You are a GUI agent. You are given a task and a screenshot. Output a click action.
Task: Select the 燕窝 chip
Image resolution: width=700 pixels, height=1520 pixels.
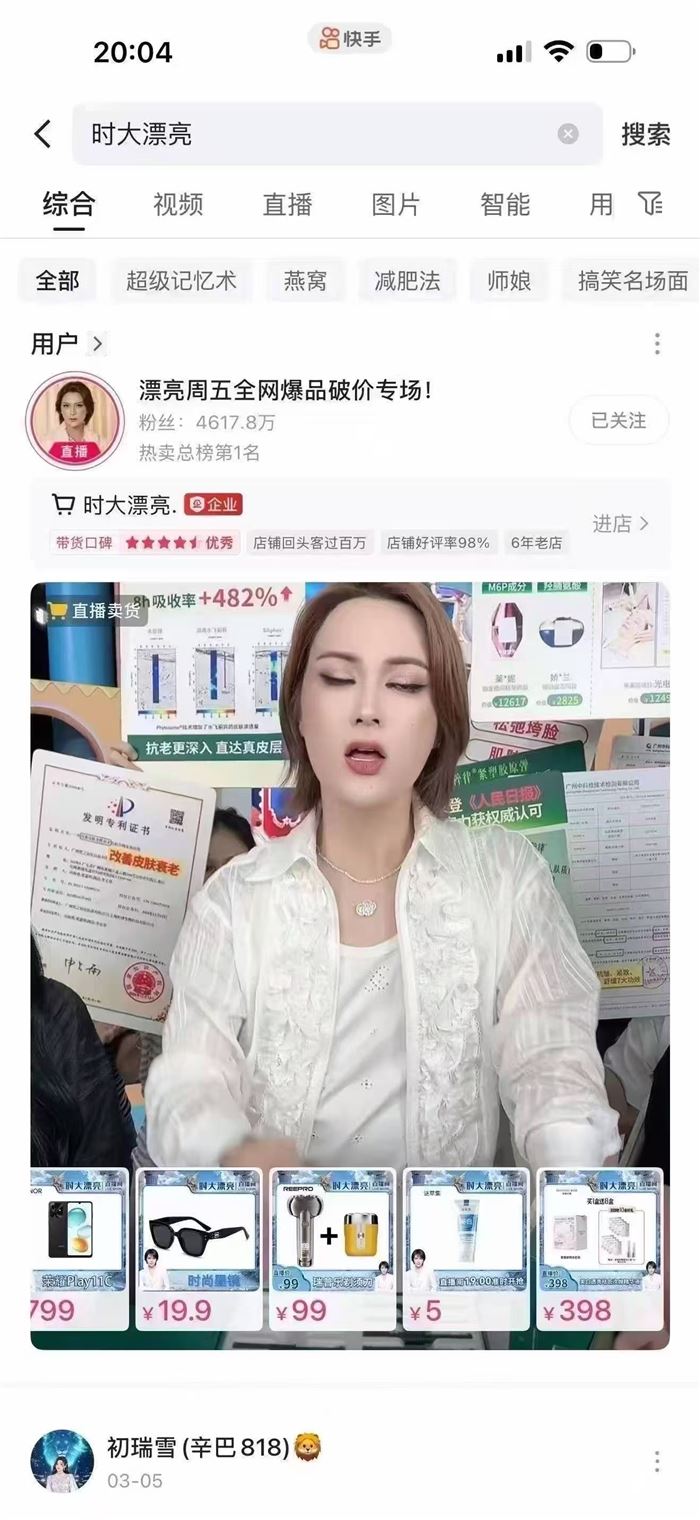(305, 281)
